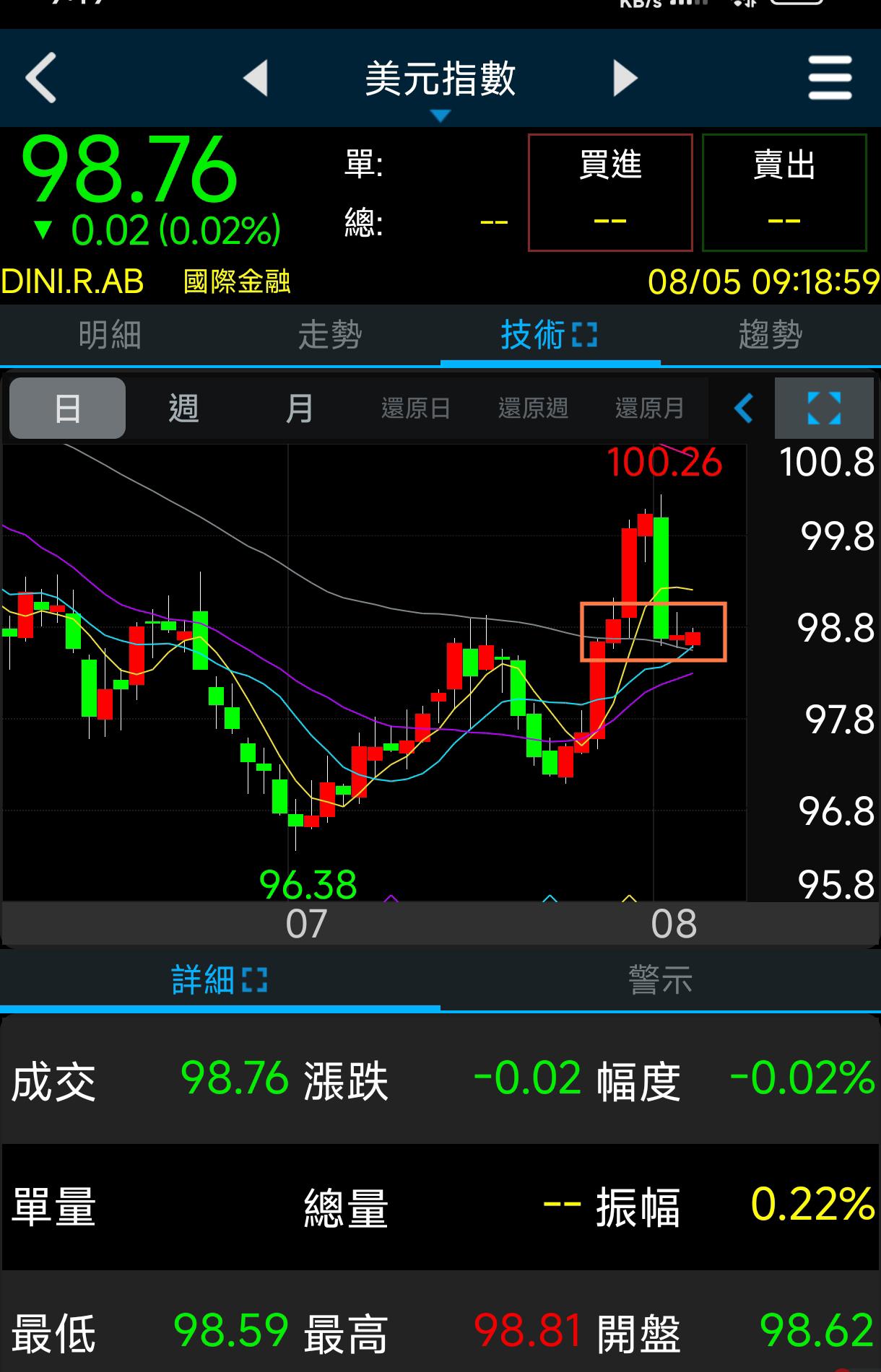Screen dimensions: 881x1372
Task: Switch to the 趨勢 tab
Action: click(771, 335)
